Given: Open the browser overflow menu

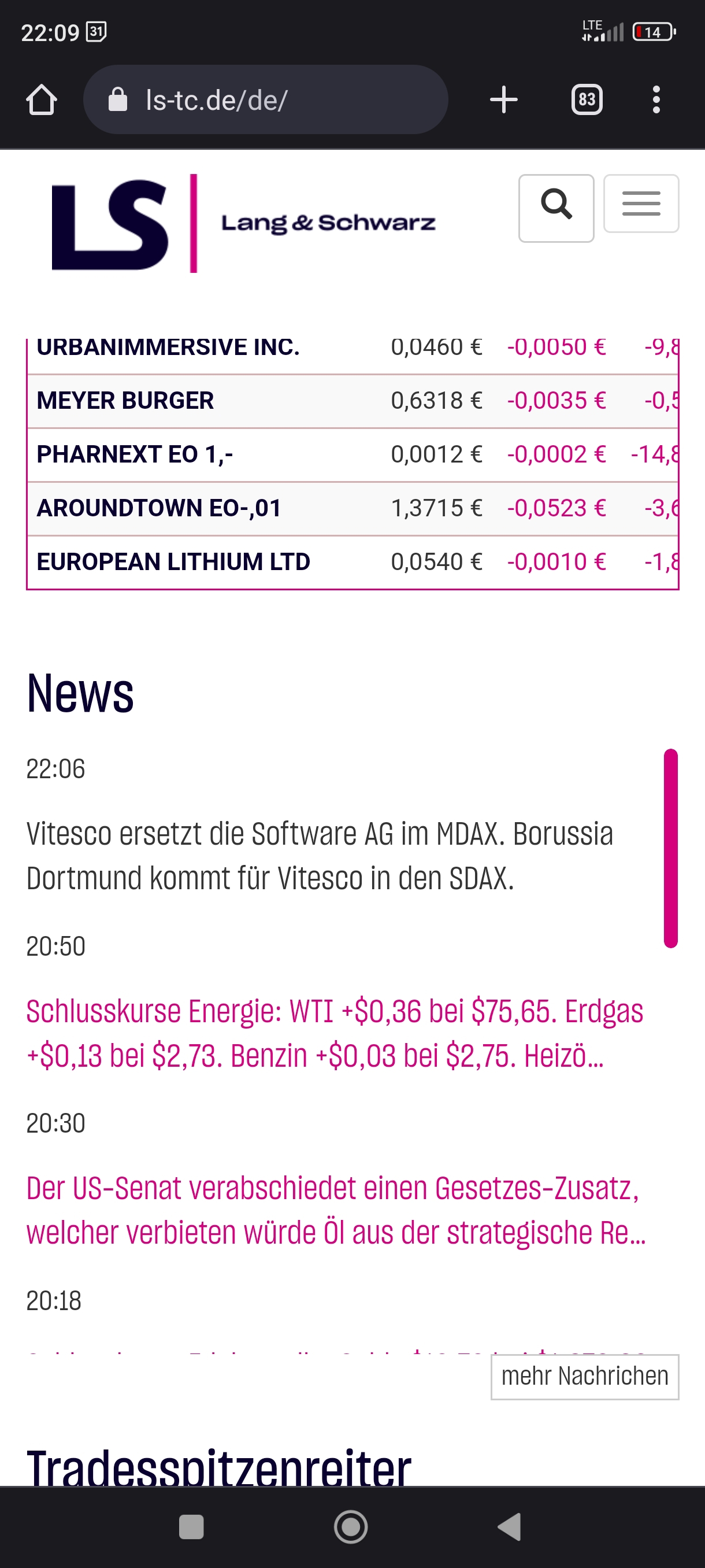Looking at the screenshot, I should (x=656, y=100).
